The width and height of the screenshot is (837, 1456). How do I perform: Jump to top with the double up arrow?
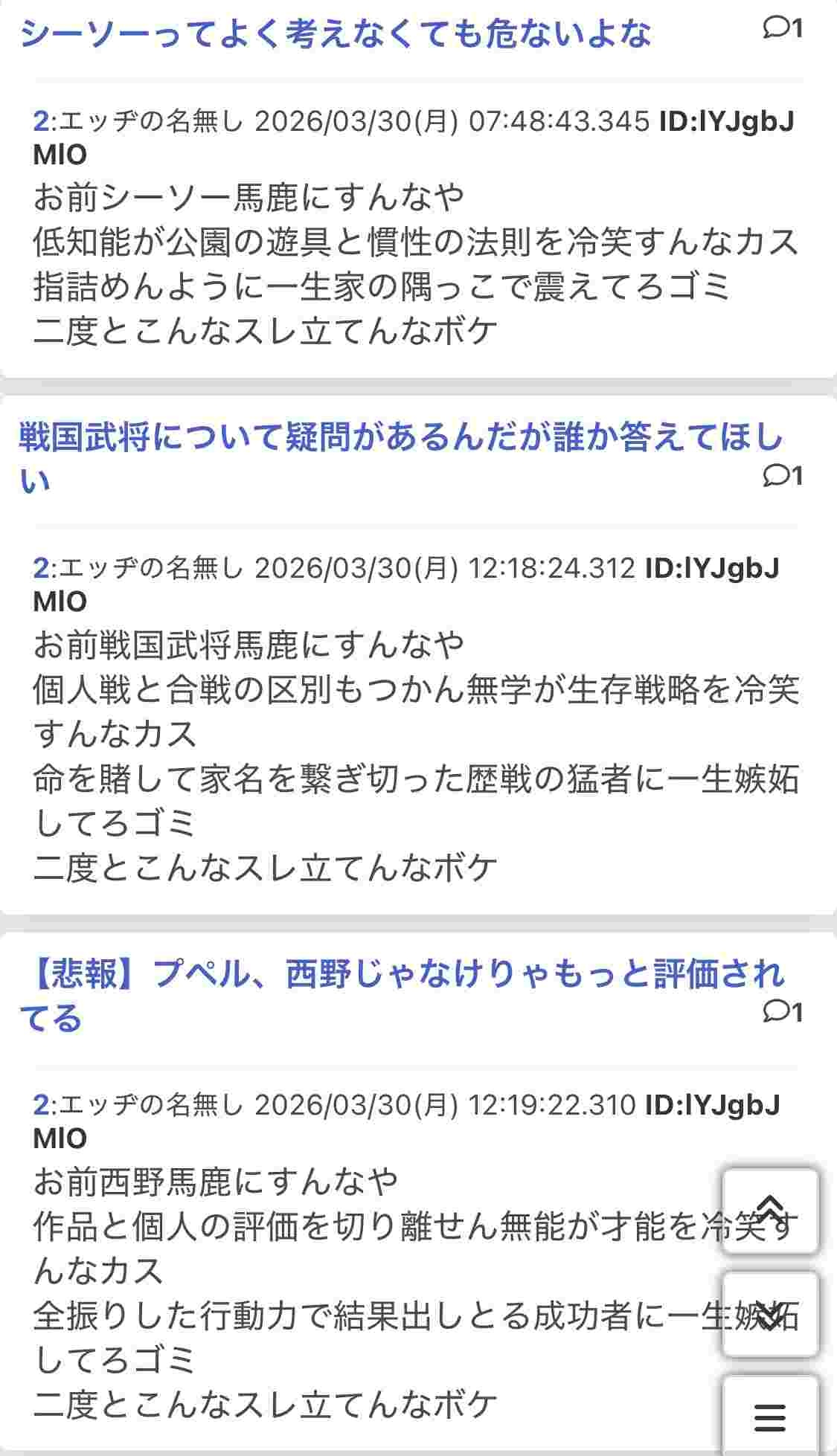(x=770, y=1211)
